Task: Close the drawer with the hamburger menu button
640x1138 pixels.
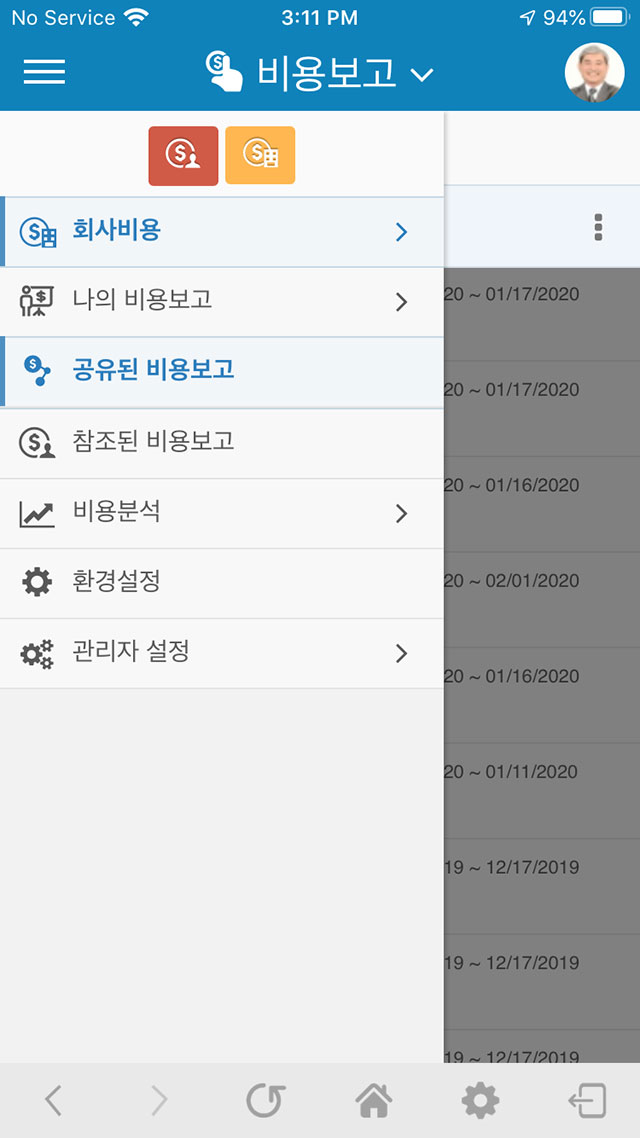Action: (x=44, y=73)
